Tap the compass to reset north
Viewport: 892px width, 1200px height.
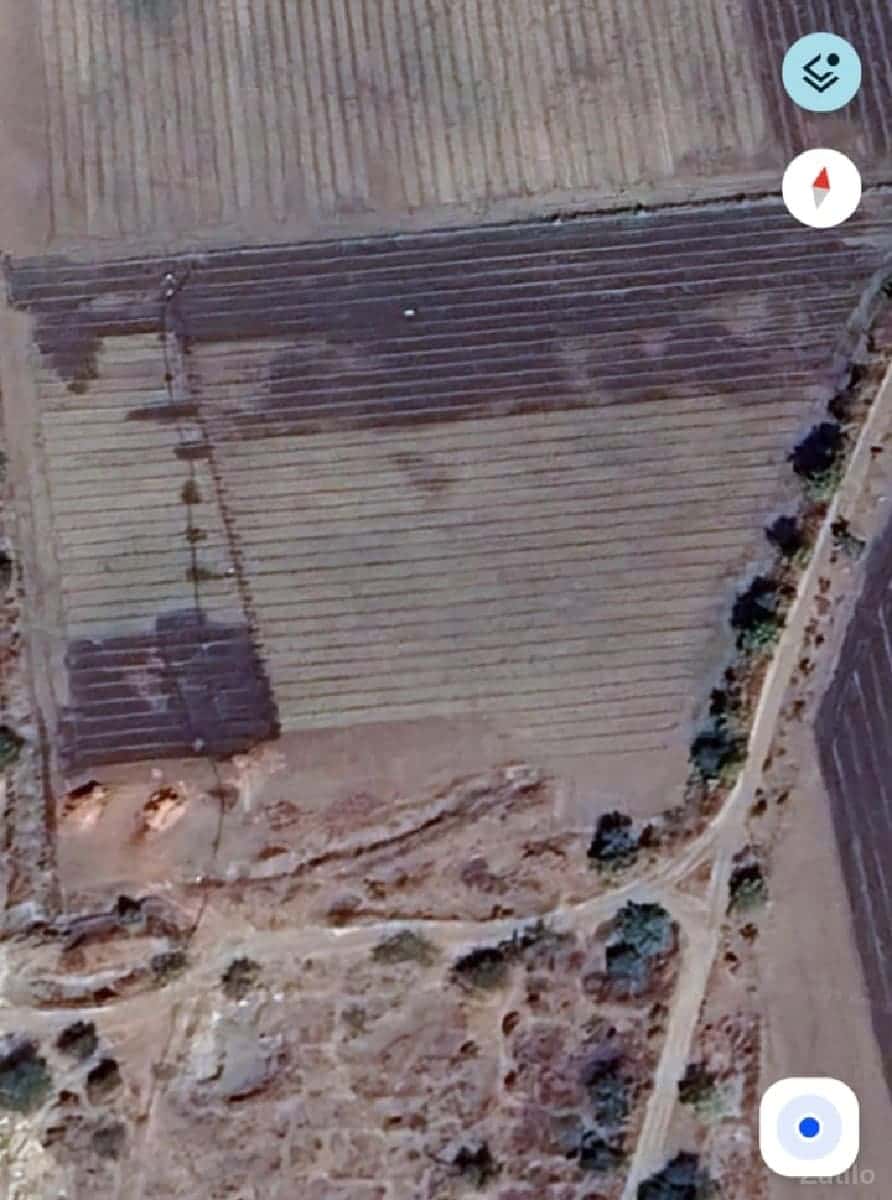(821, 188)
